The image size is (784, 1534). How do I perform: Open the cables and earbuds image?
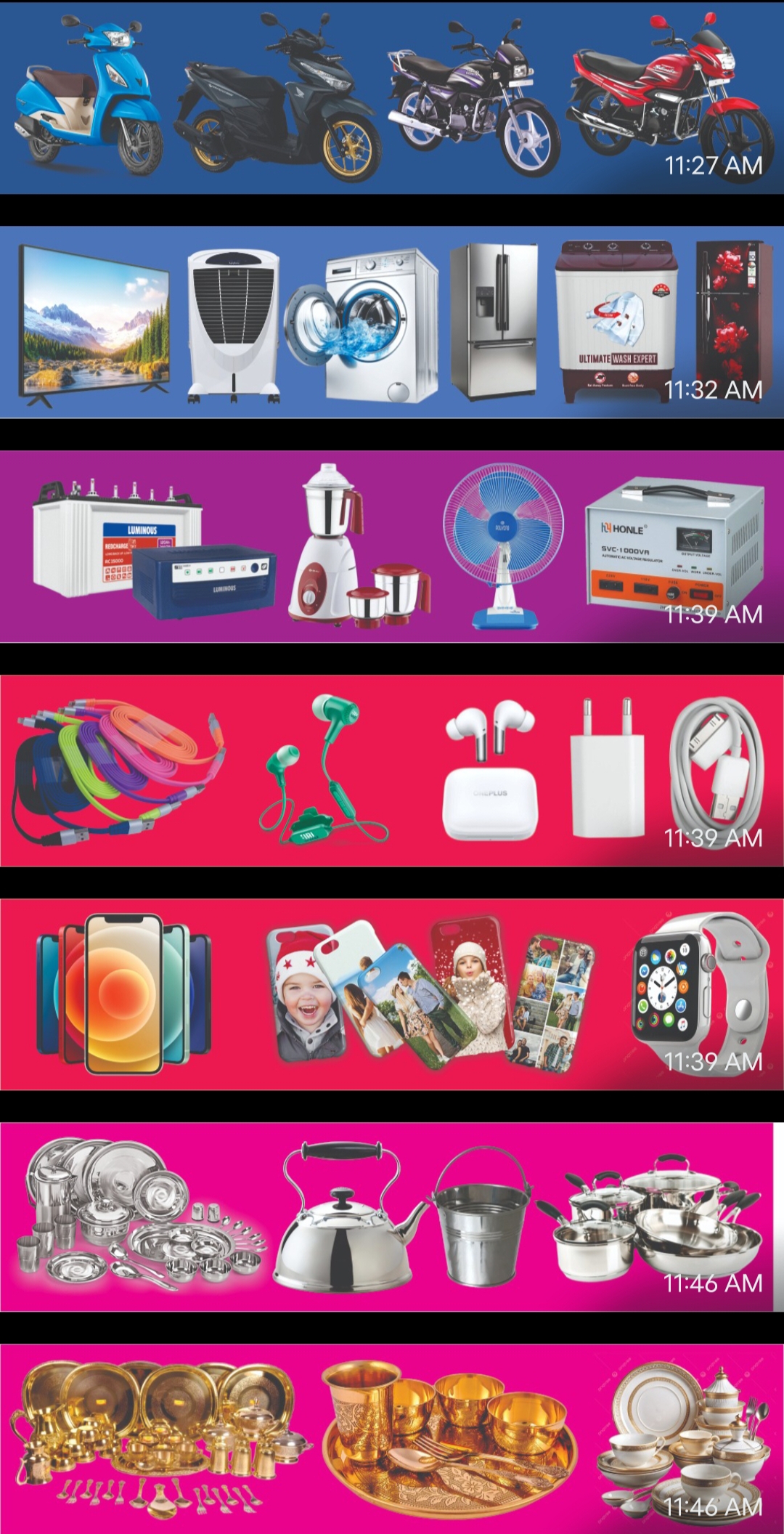coord(392,771)
